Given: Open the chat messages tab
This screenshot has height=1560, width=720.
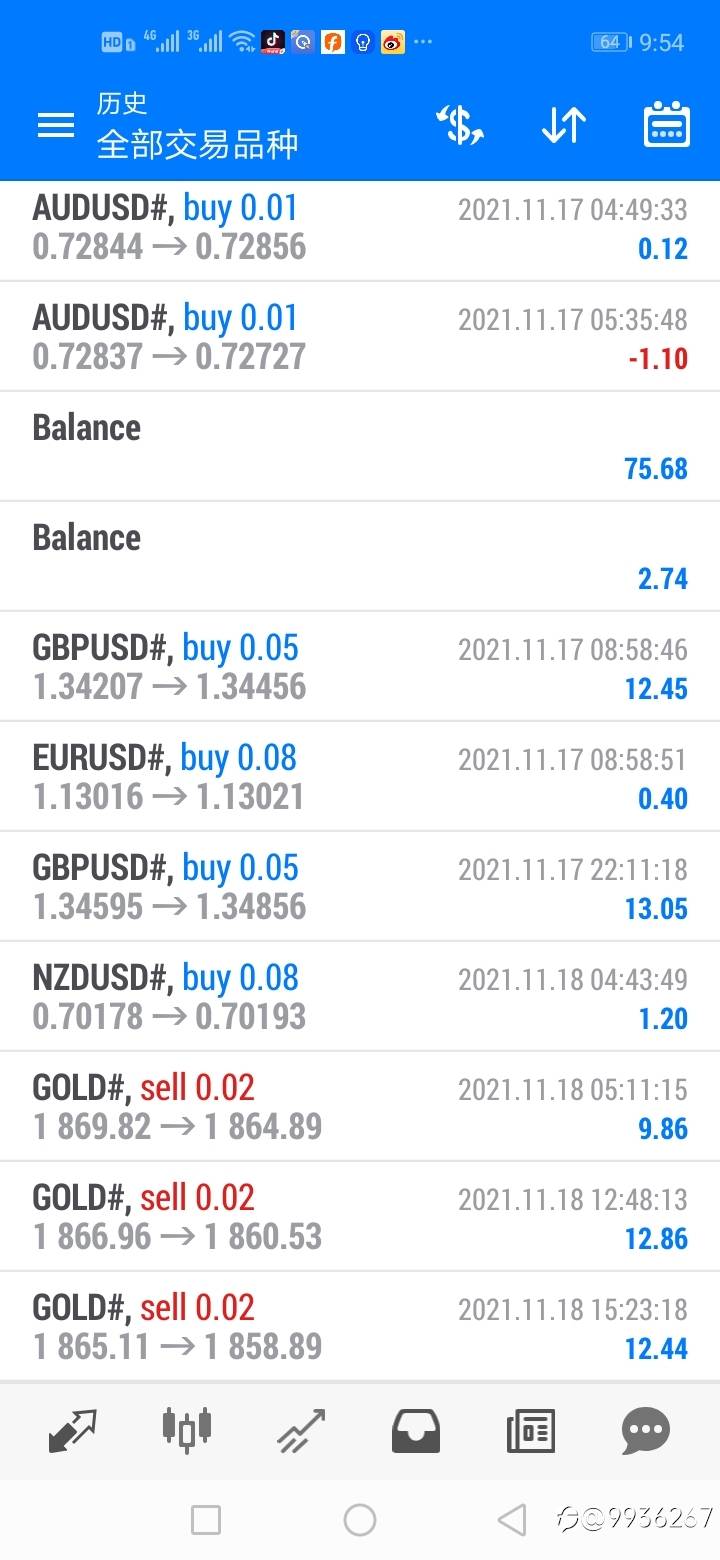Looking at the screenshot, I should 645,1430.
